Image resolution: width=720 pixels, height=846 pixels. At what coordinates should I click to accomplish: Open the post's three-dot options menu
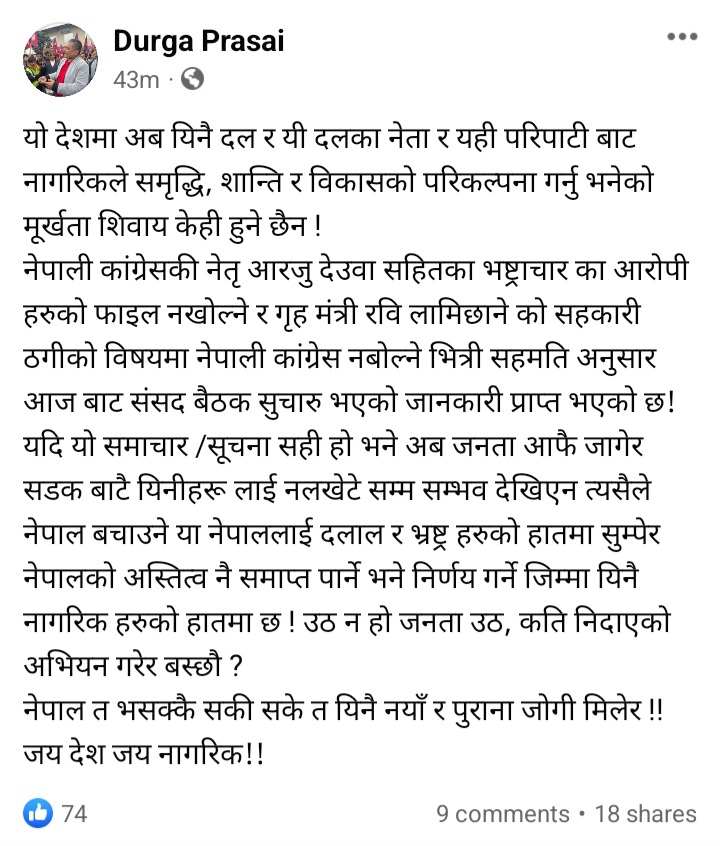click(681, 36)
